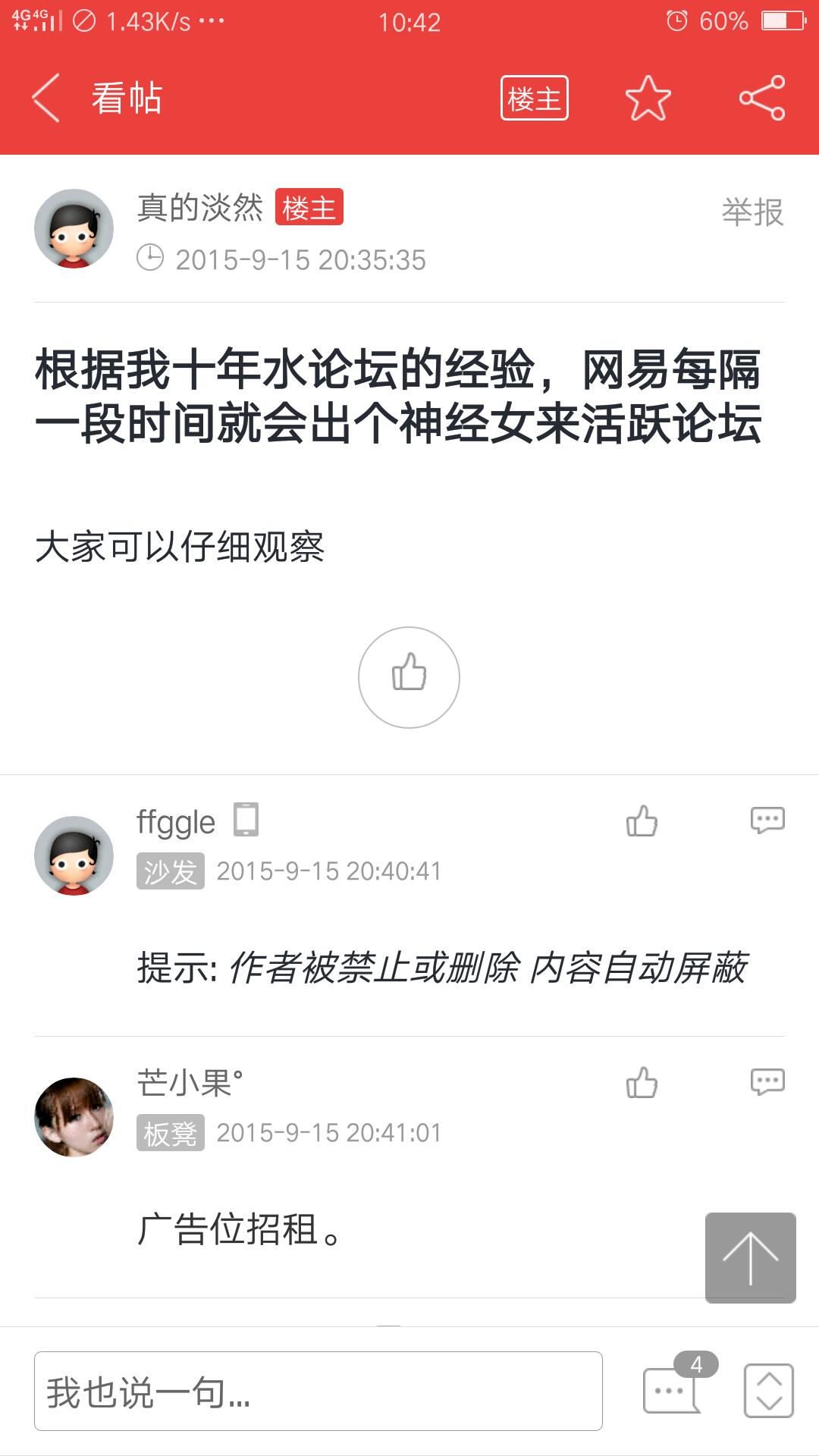
Task: Reply to ffggle's comment
Action: [767, 821]
